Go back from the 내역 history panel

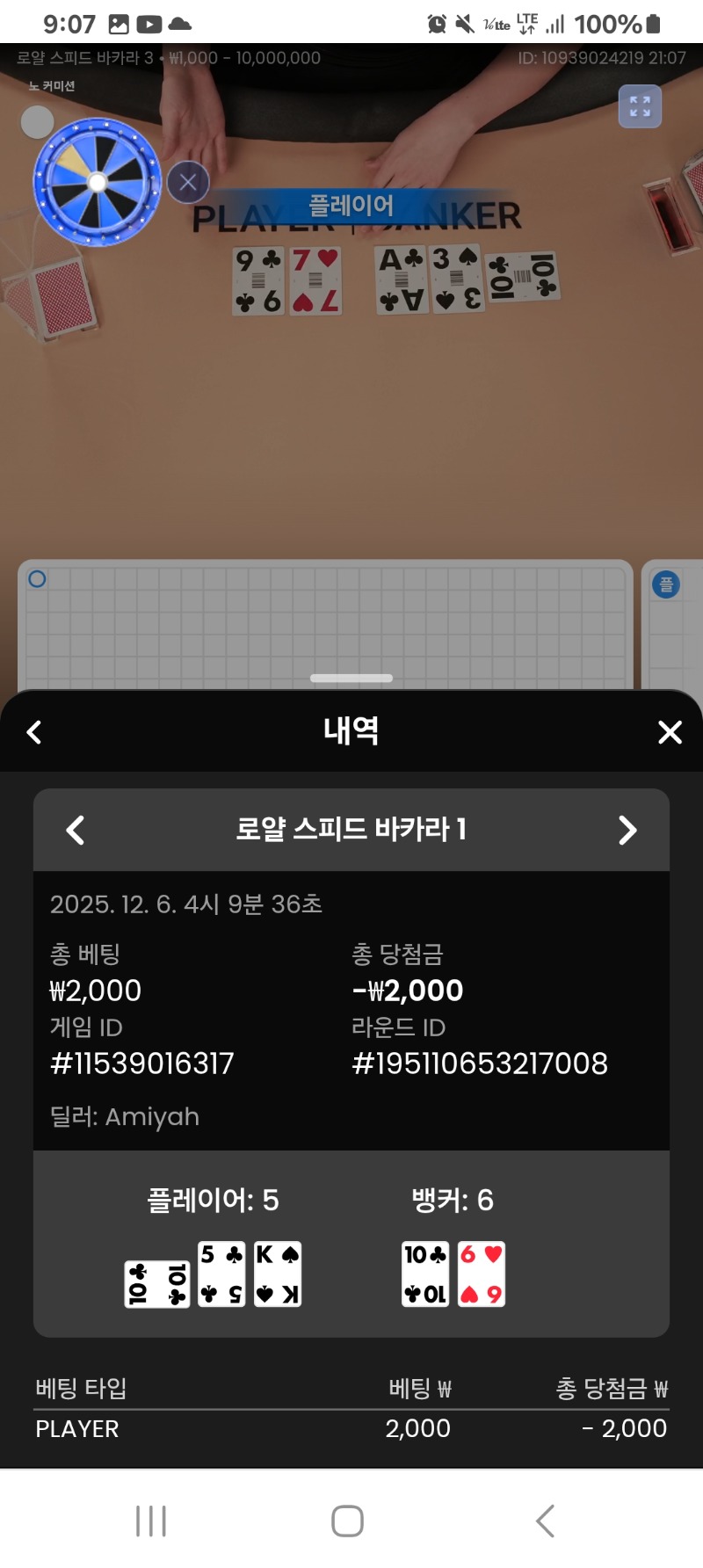[34, 732]
